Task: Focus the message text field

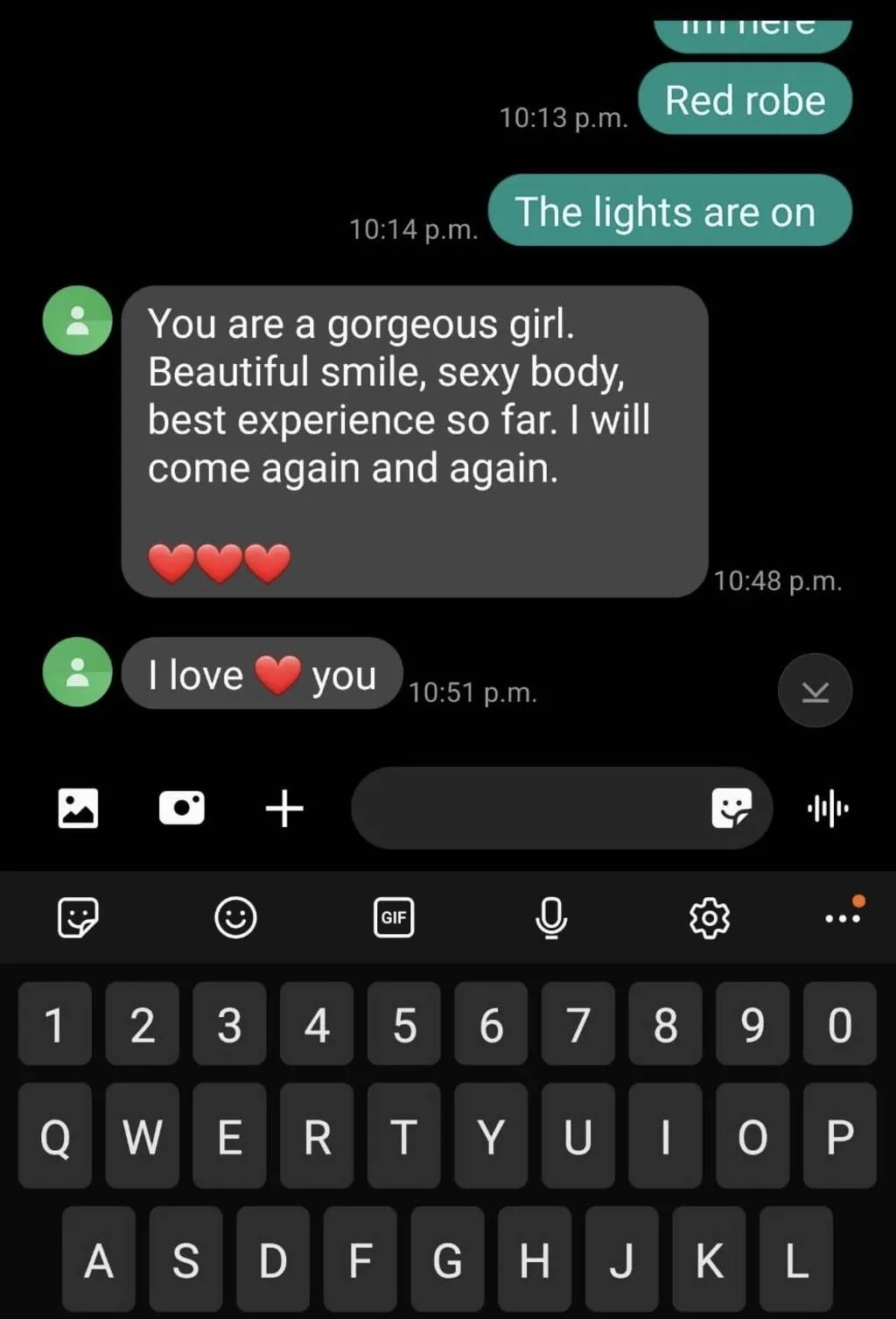Action: (525, 808)
